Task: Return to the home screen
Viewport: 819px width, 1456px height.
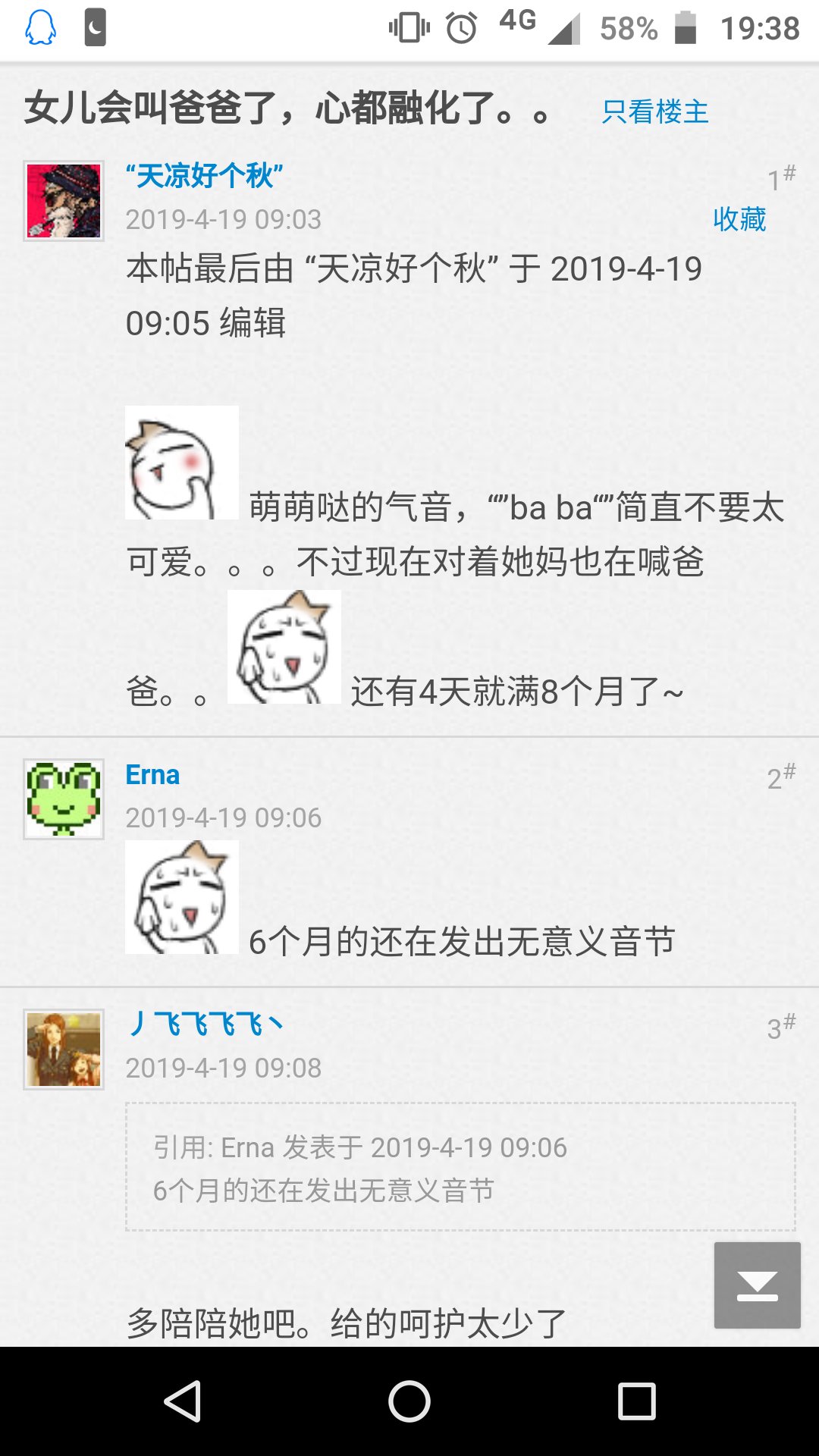Action: (x=409, y=1401)
